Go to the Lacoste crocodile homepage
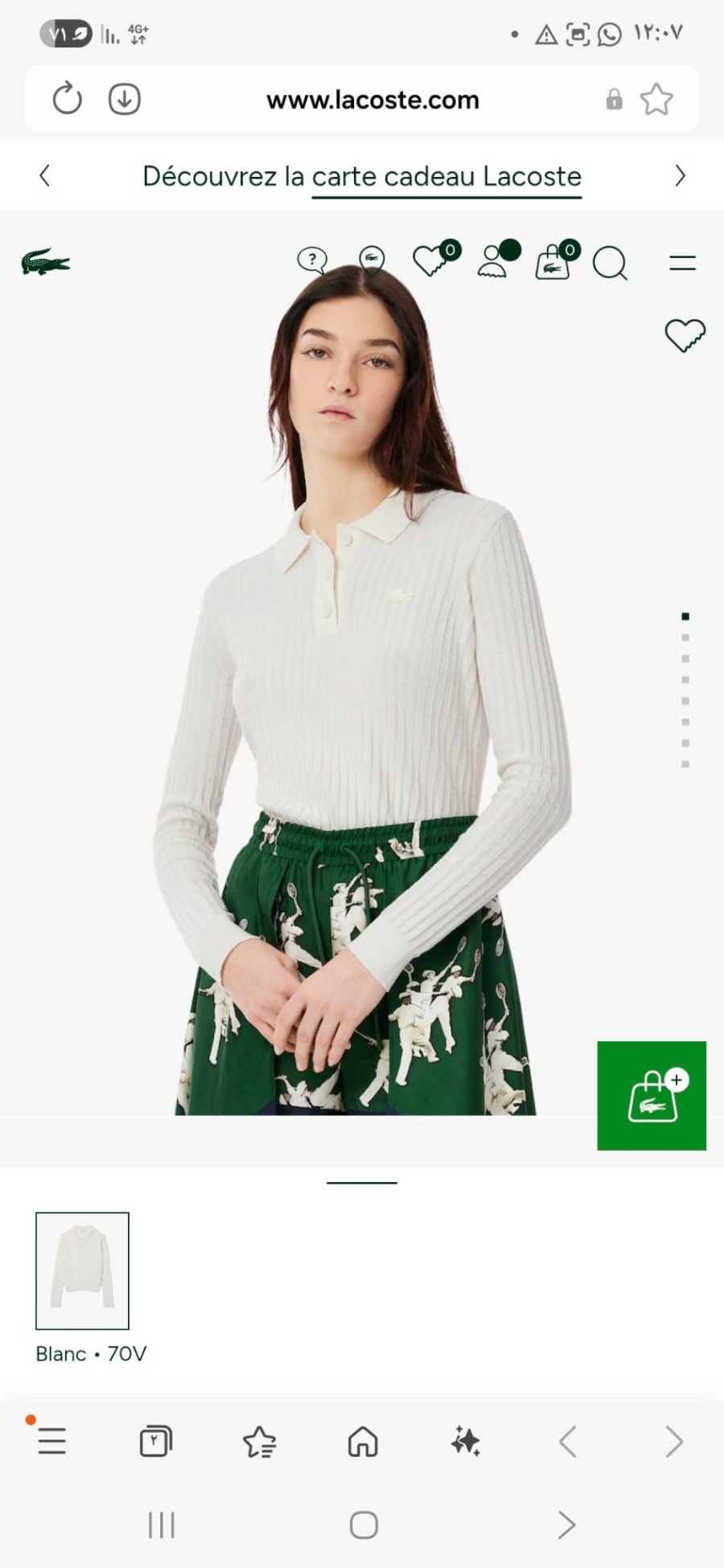Screen dimensions: 724x1568 click(x=46, y=263)
